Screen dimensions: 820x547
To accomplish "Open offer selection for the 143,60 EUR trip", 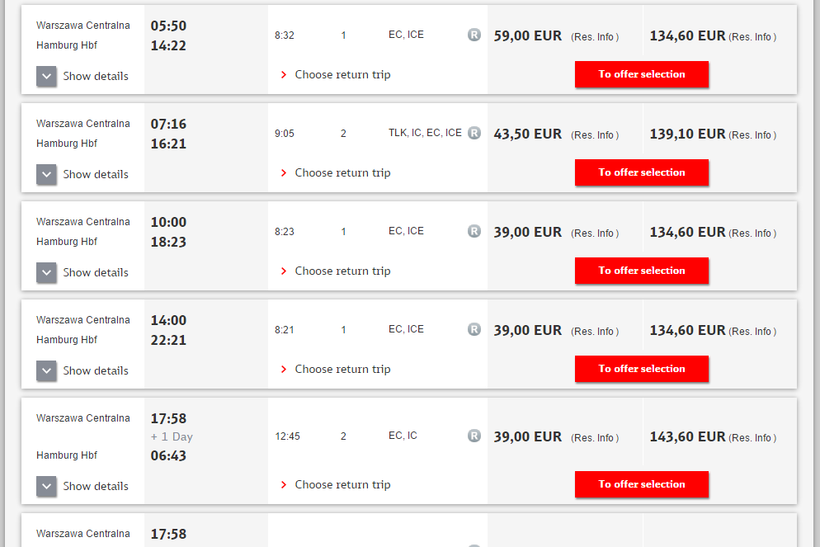I will tap(641, 484).
